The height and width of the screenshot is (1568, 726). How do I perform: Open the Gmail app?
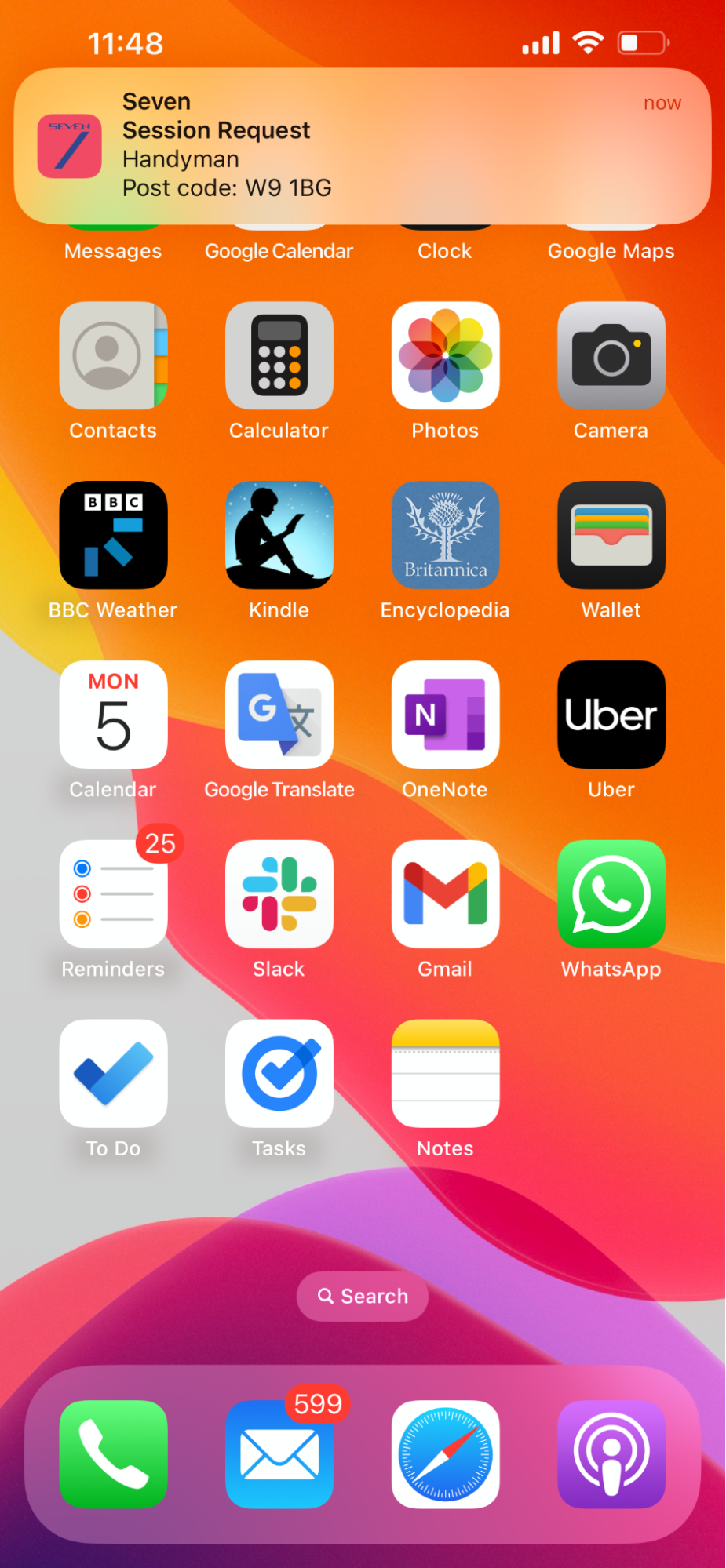(445, 894)
